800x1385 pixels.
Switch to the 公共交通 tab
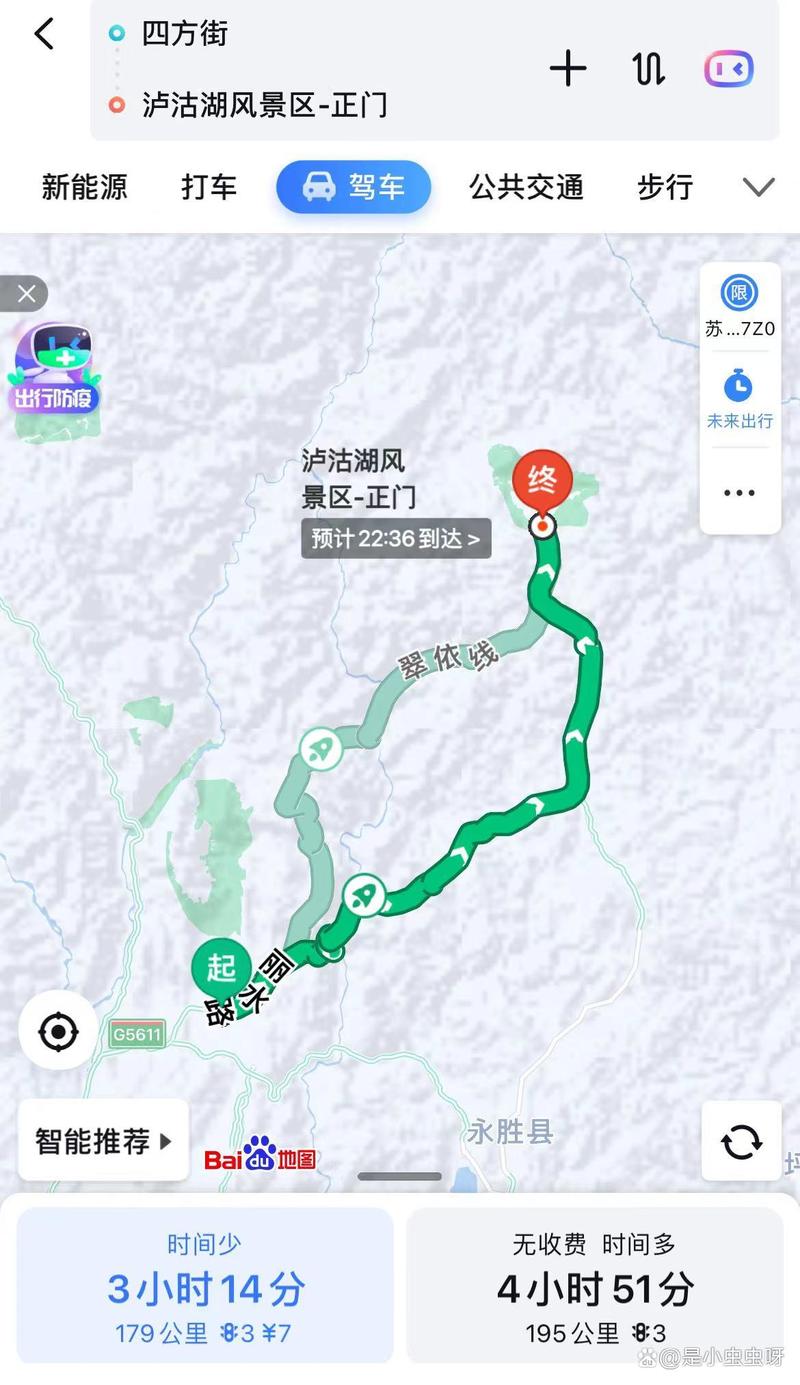pyautogui.click(x=527, y=187)
